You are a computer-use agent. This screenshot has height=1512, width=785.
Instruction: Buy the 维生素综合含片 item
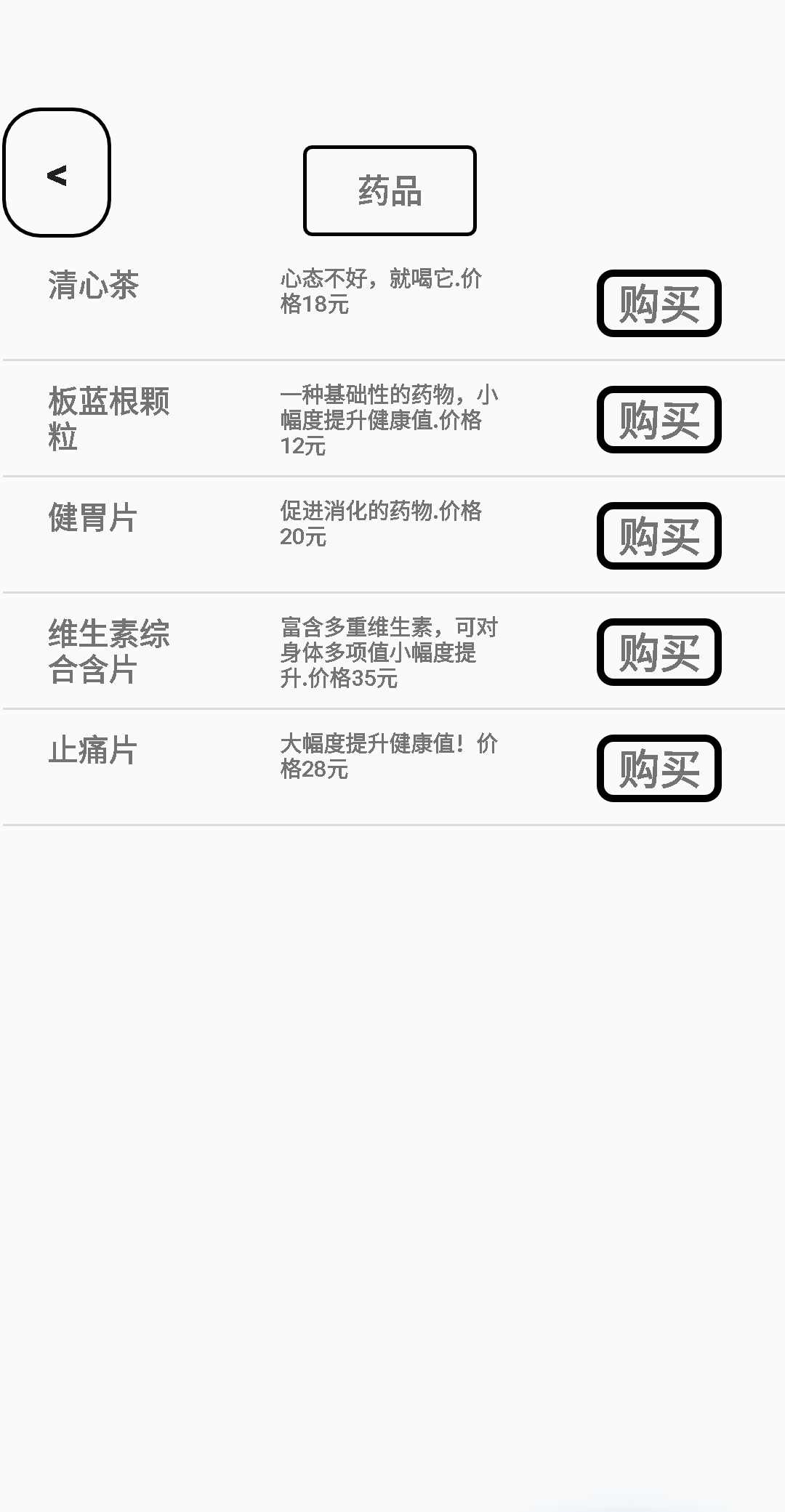pos(658,652)
